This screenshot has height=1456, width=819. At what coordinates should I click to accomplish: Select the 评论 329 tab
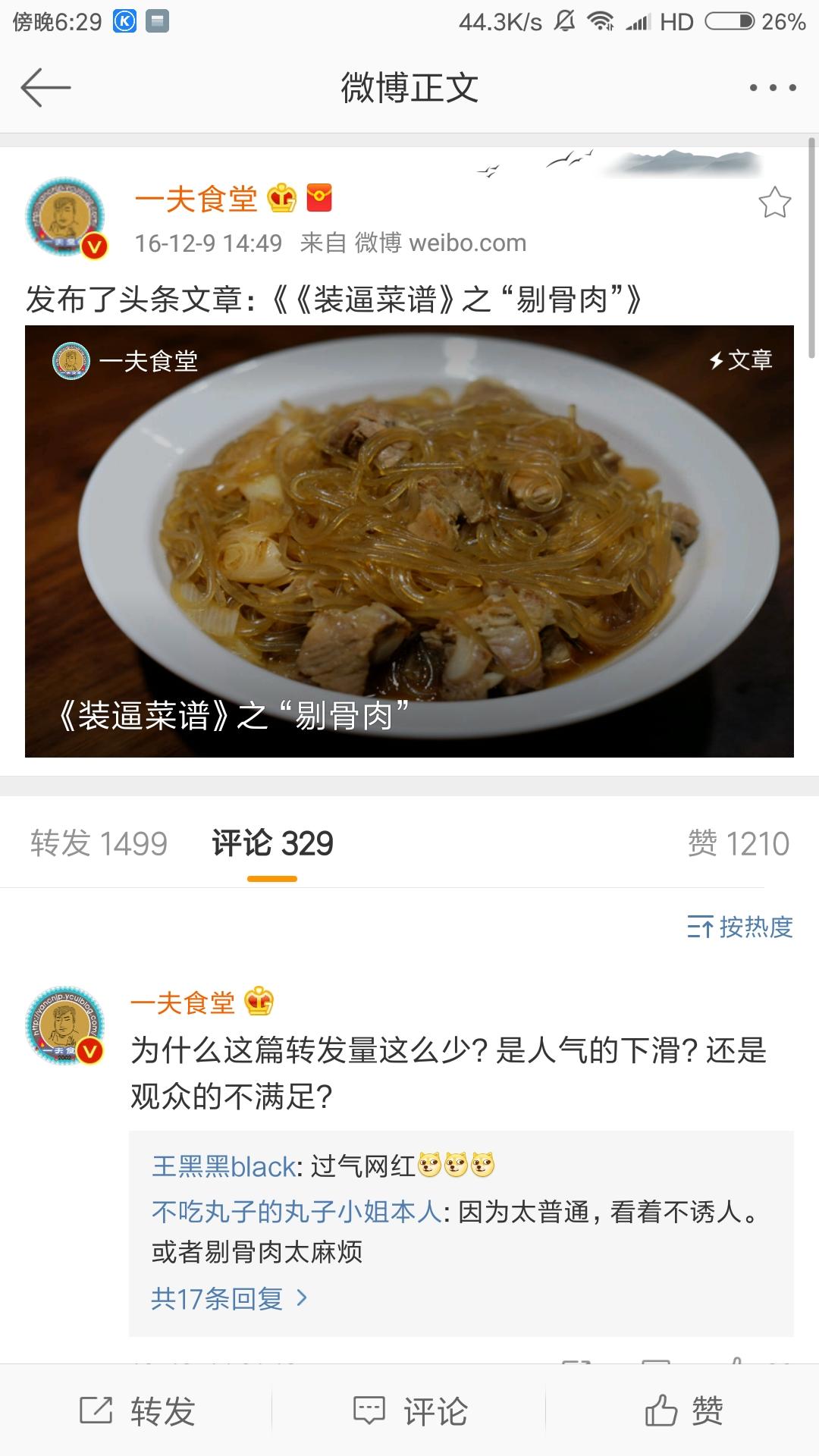click(x=272, y=843)
